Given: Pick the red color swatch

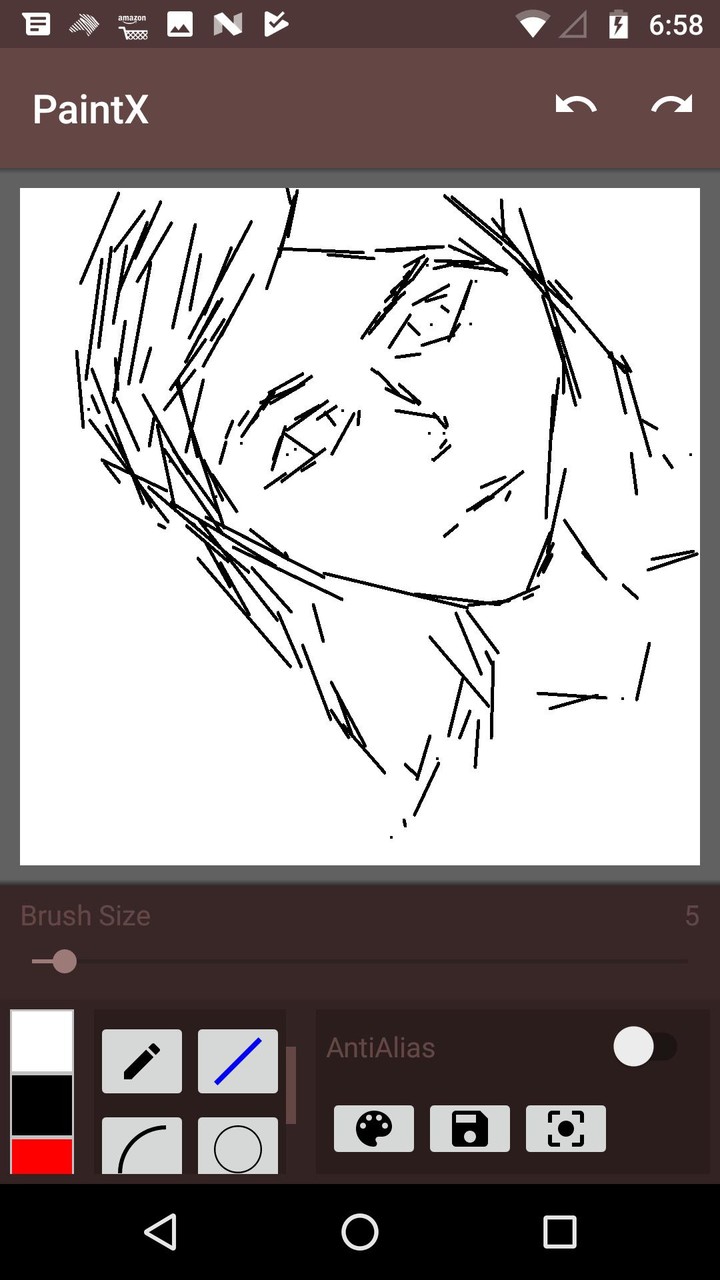Looking at the screenshot, I should click(42, 1156).
